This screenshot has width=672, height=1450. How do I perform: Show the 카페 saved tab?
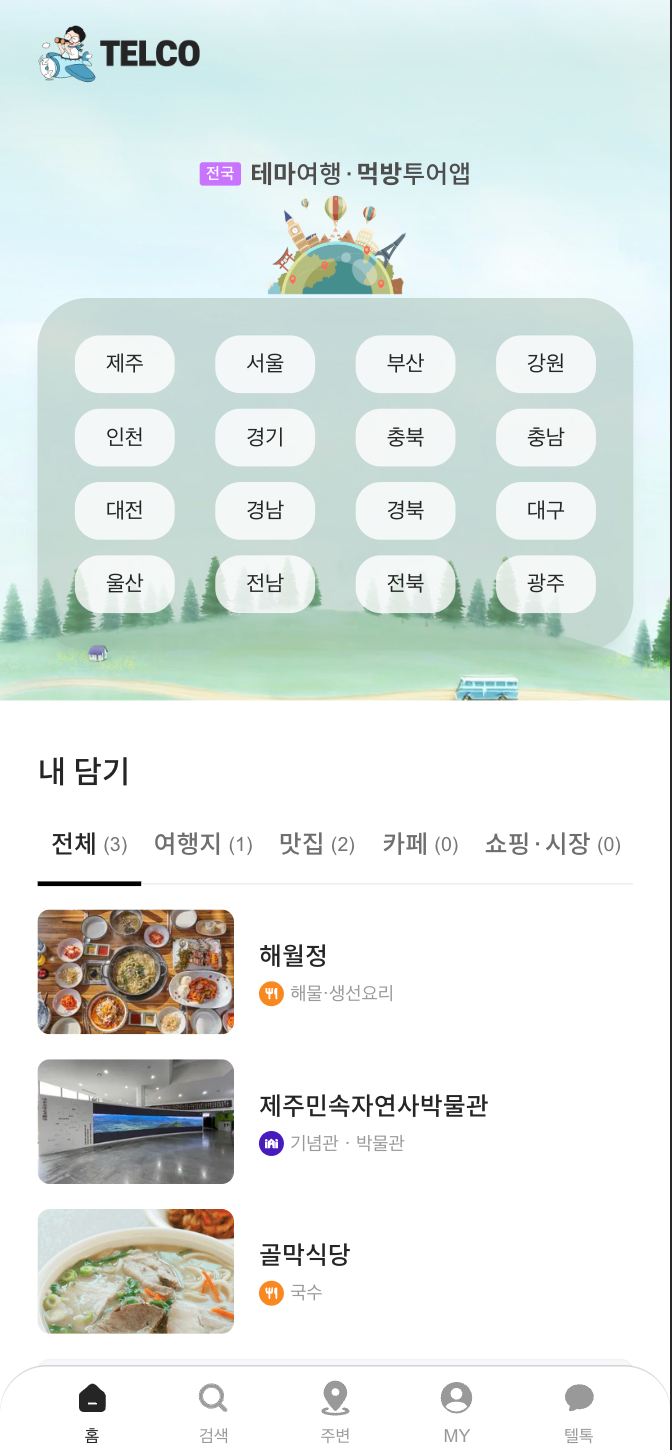pos(420,844)
